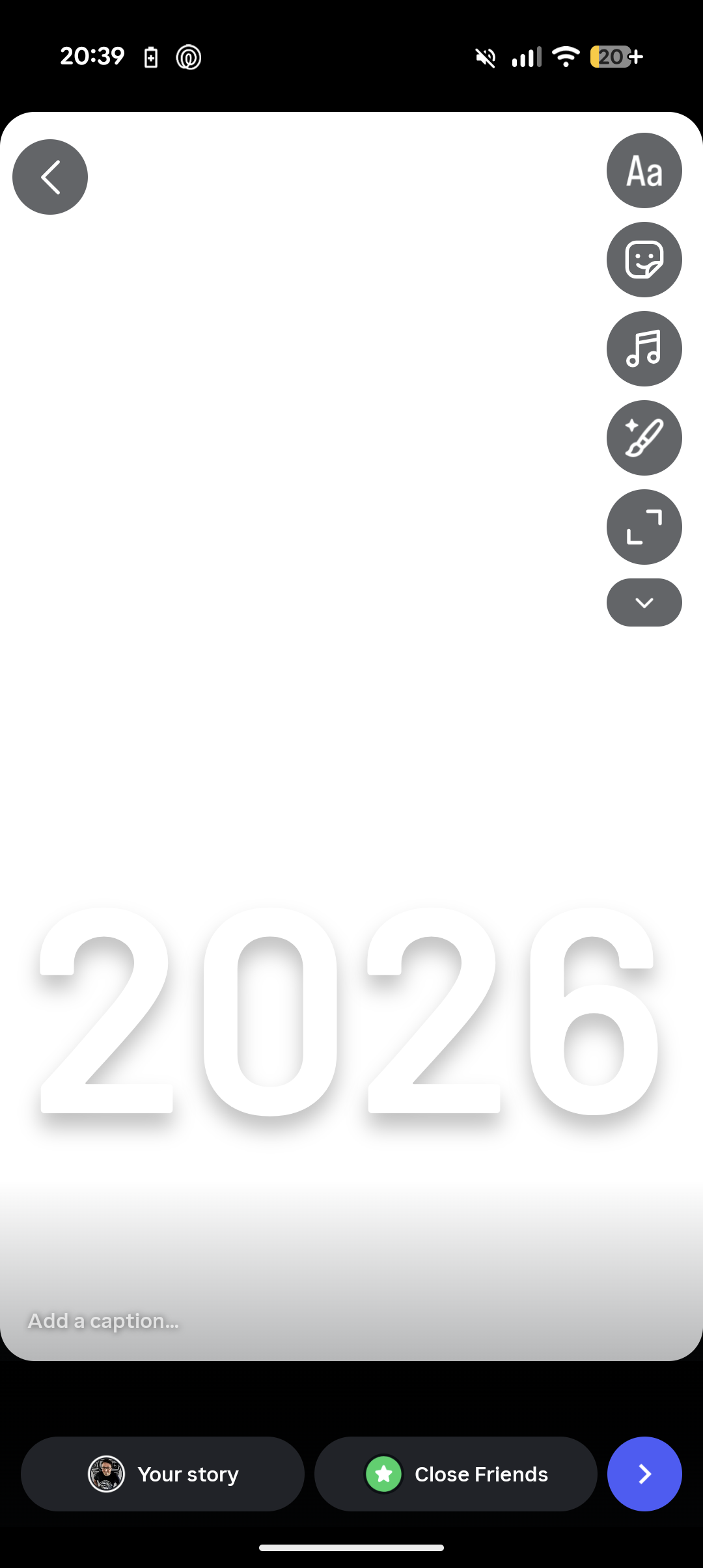The image size is (703, 1568).
Task: Open the Aa text tool
Action: (644, 170)
